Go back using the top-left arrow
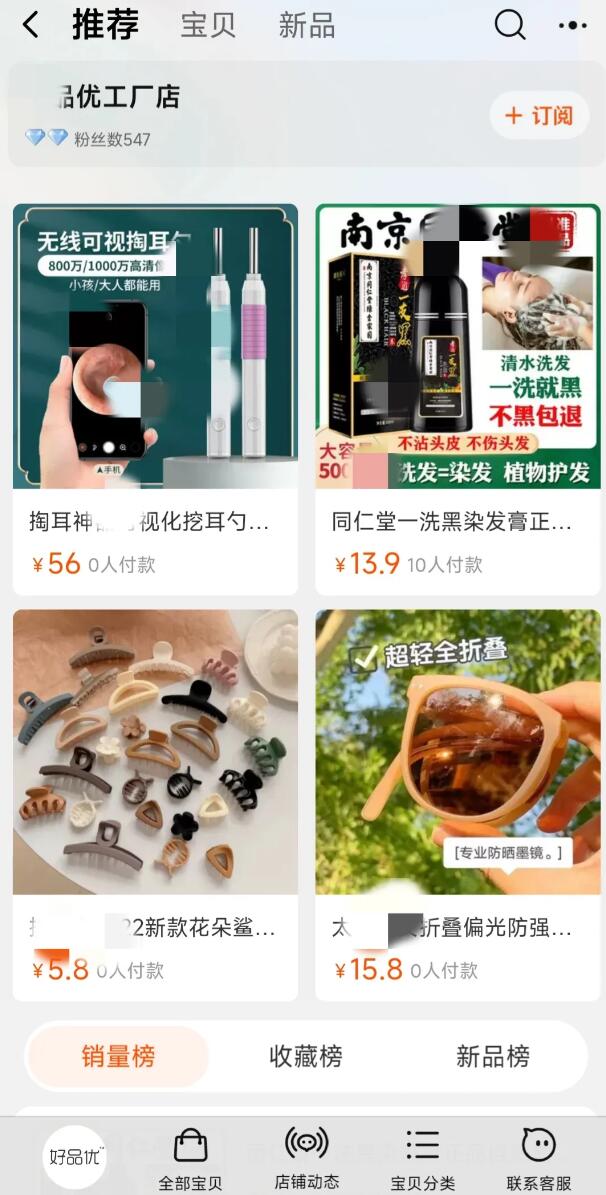This screenshot has height=1195, width=606. pyautogui.click(x=31, y=26)
